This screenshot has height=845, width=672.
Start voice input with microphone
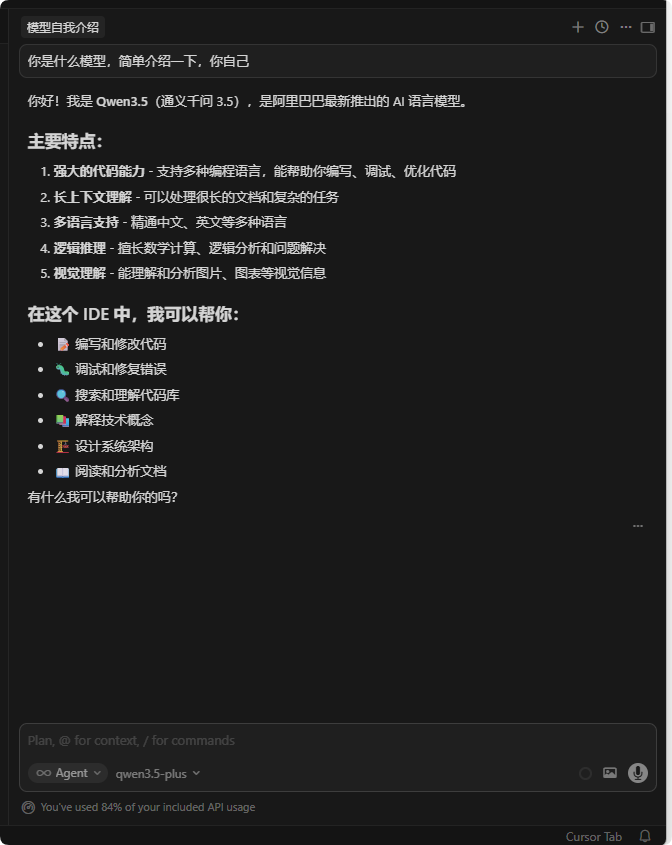click(x=637, y=773)
